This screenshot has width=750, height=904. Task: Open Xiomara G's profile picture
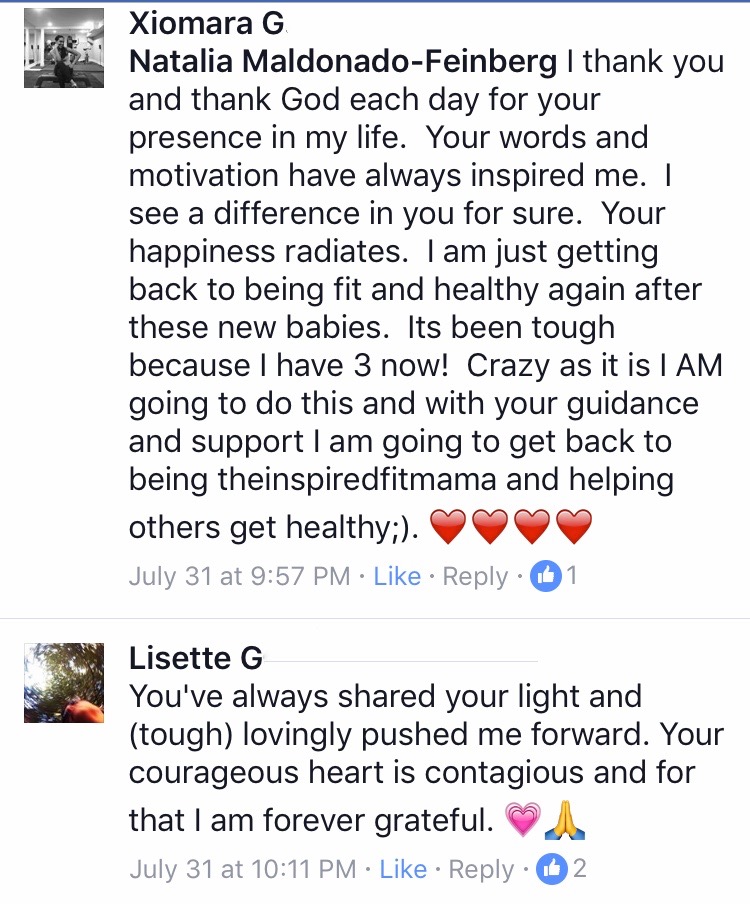[64, 48]
